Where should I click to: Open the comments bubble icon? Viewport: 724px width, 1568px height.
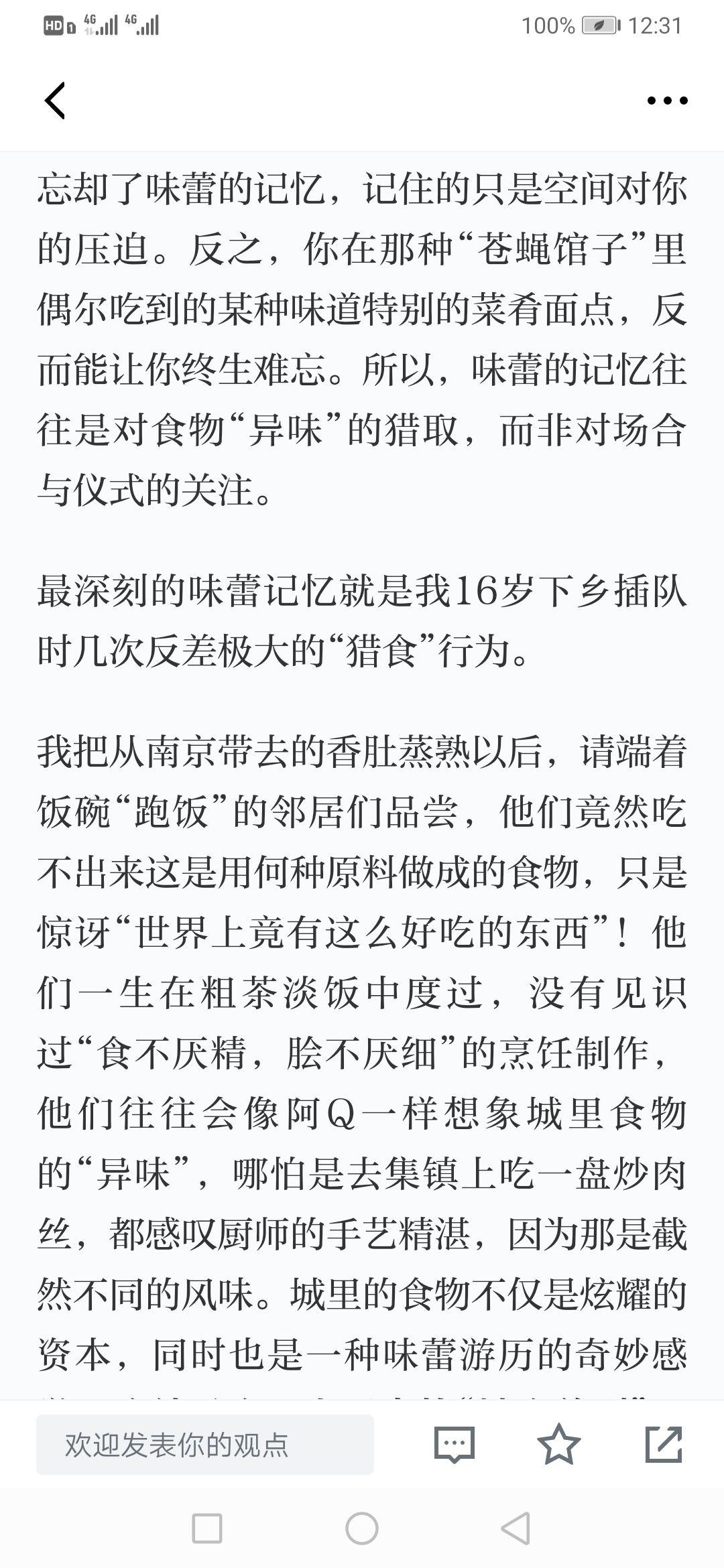455,1444
